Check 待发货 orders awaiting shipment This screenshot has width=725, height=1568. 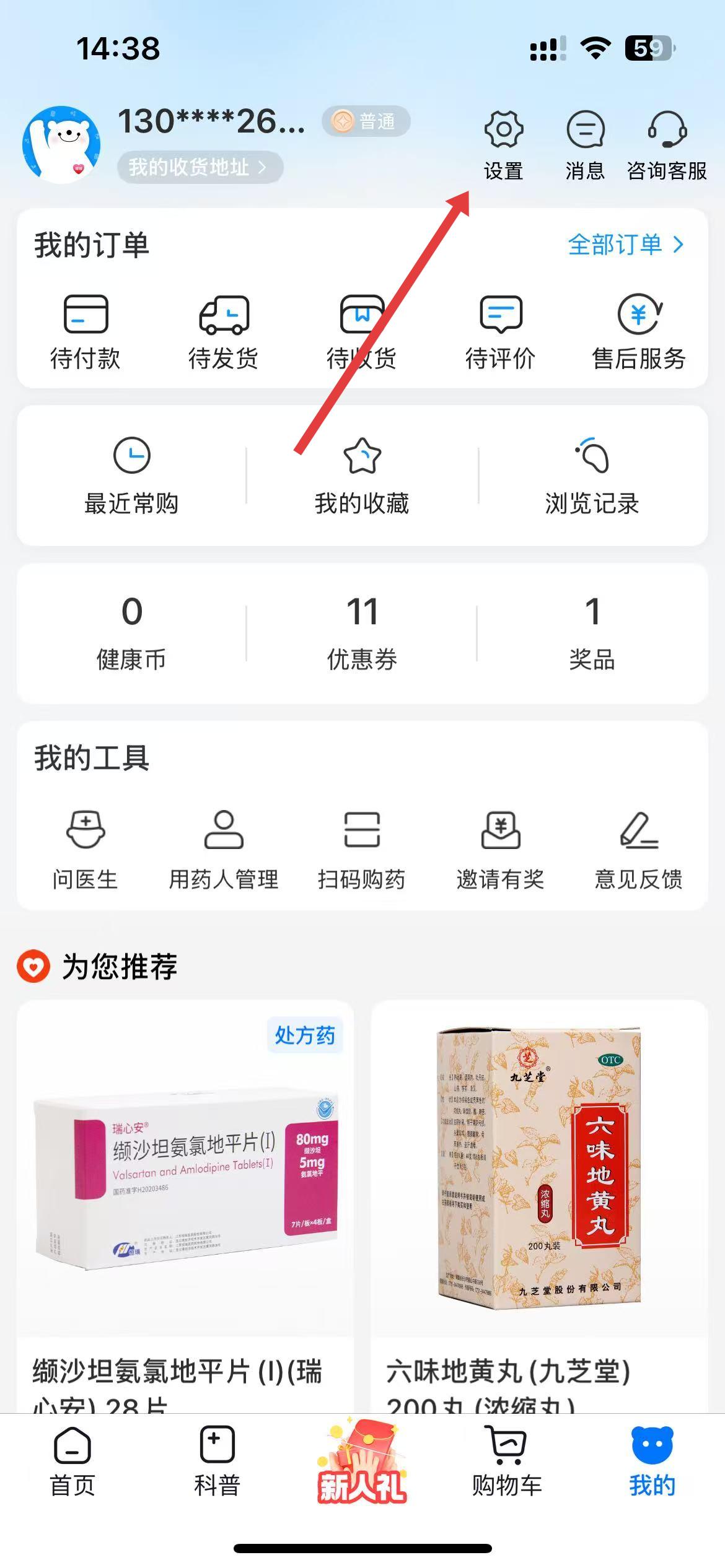[224, 331]
